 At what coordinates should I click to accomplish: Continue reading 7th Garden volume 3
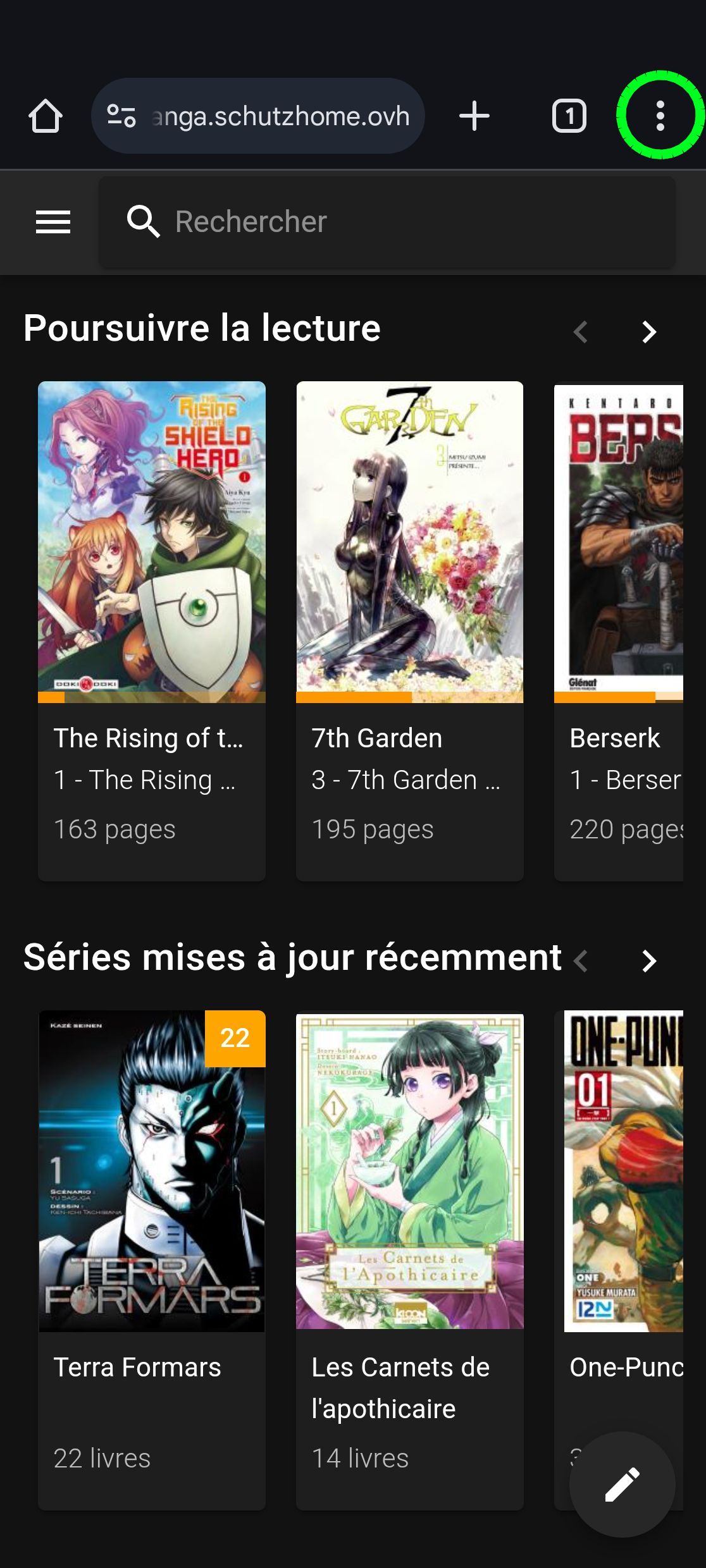click(410, 542)
